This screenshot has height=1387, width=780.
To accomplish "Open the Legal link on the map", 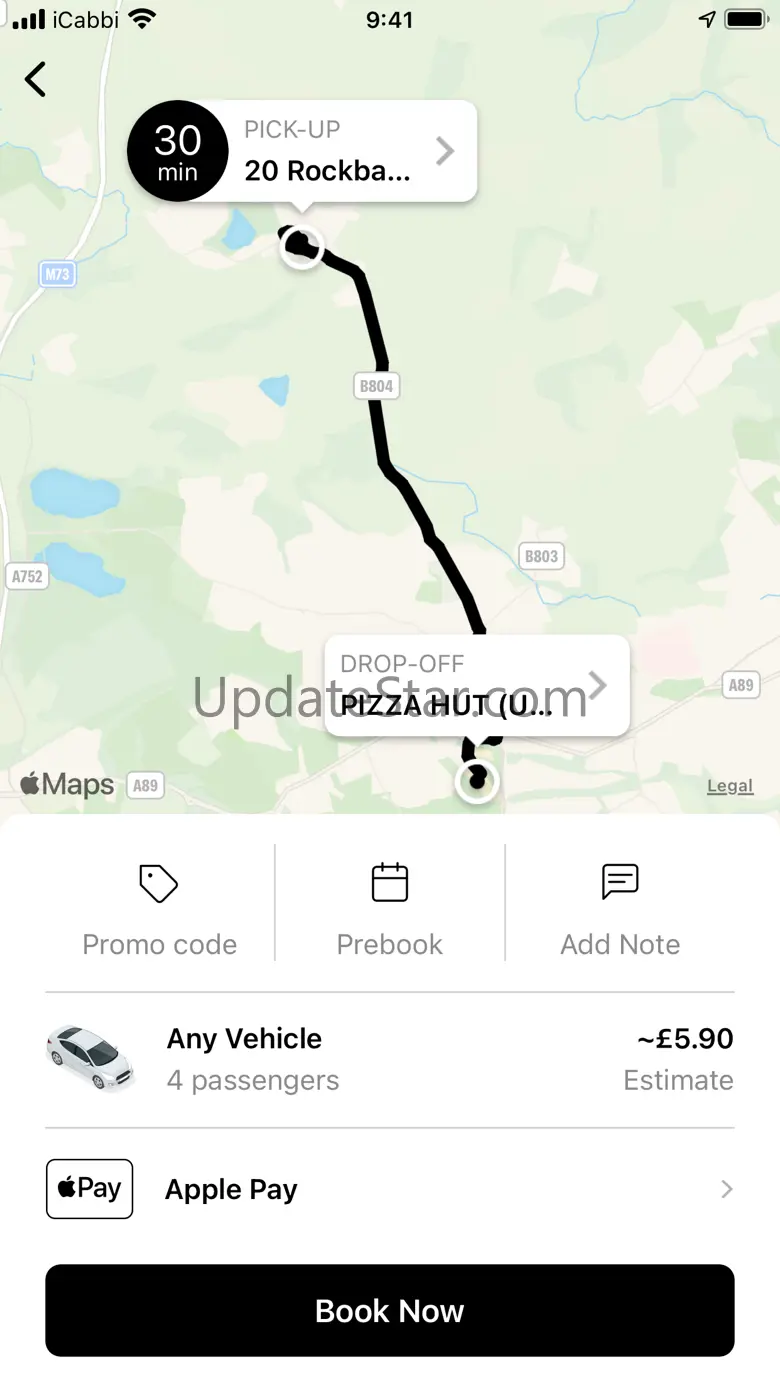I will pyautogui.click(x=730, y=786).
